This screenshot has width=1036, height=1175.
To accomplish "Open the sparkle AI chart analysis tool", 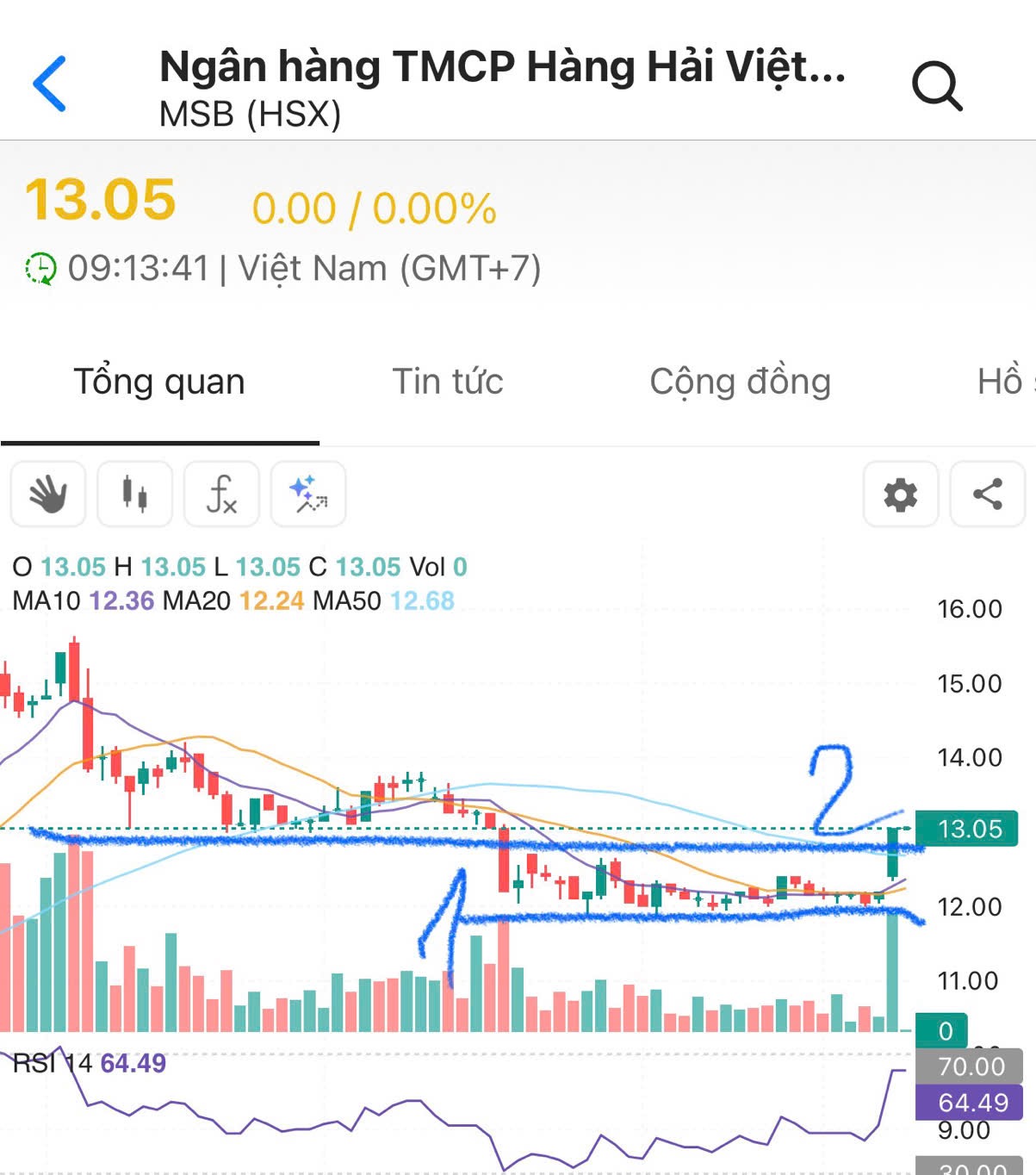I will [x=308, y=494].
